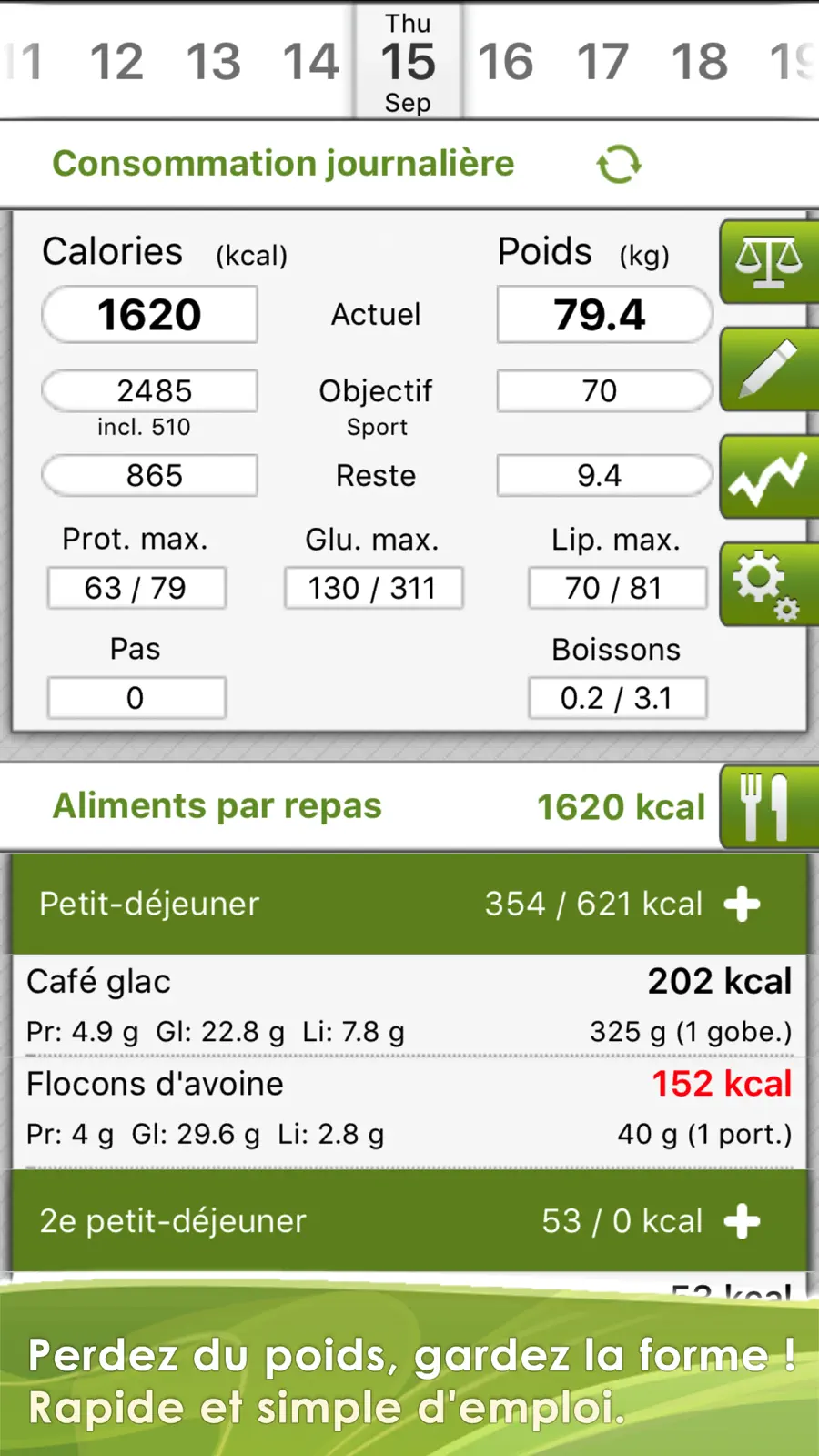This screenshot has width=819, height=1456.
Task: Open the Flocons d'avoine food entry
Action: (x=409, y=1108)
